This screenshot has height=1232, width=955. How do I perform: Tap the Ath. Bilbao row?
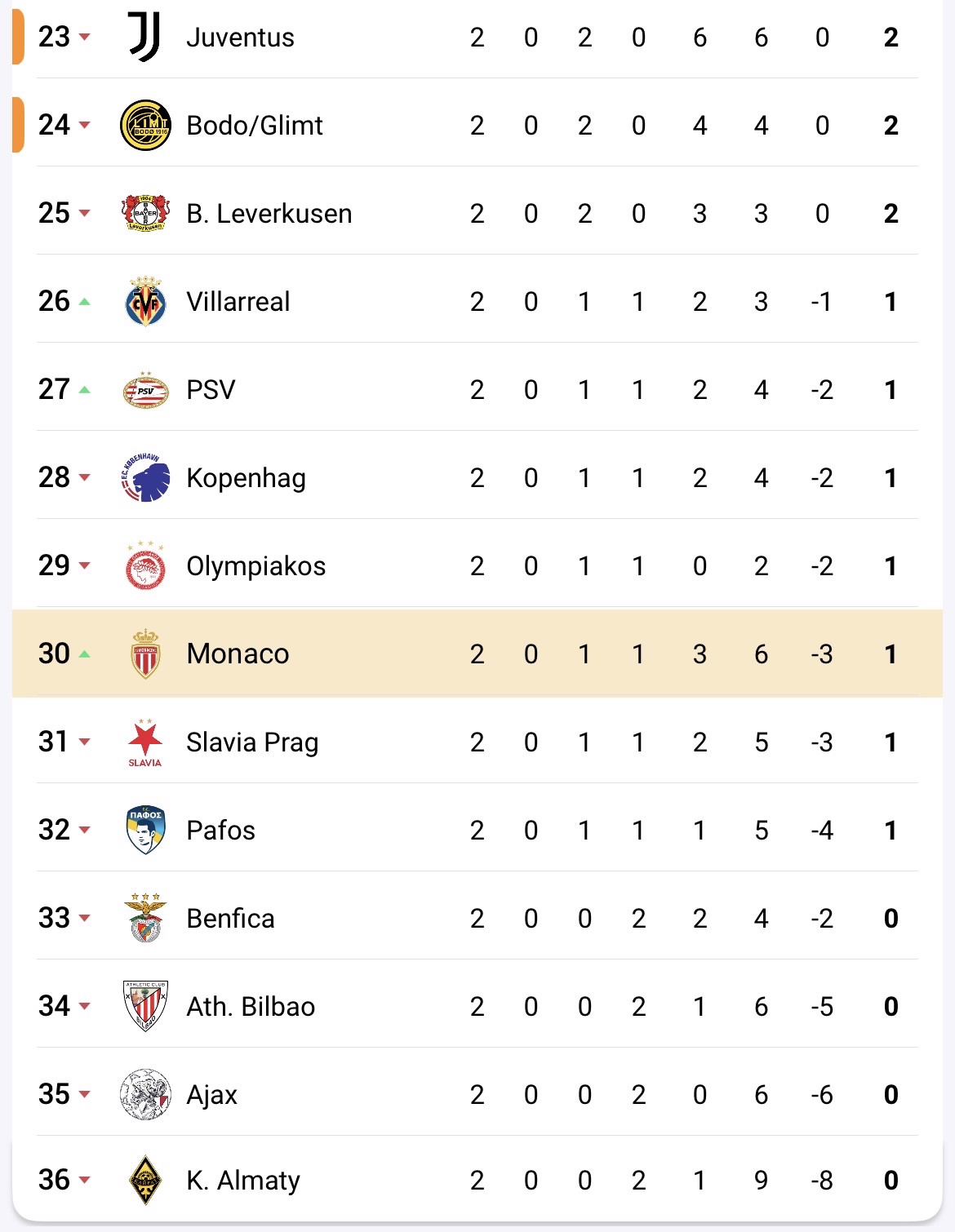[x=250, y=1007]
